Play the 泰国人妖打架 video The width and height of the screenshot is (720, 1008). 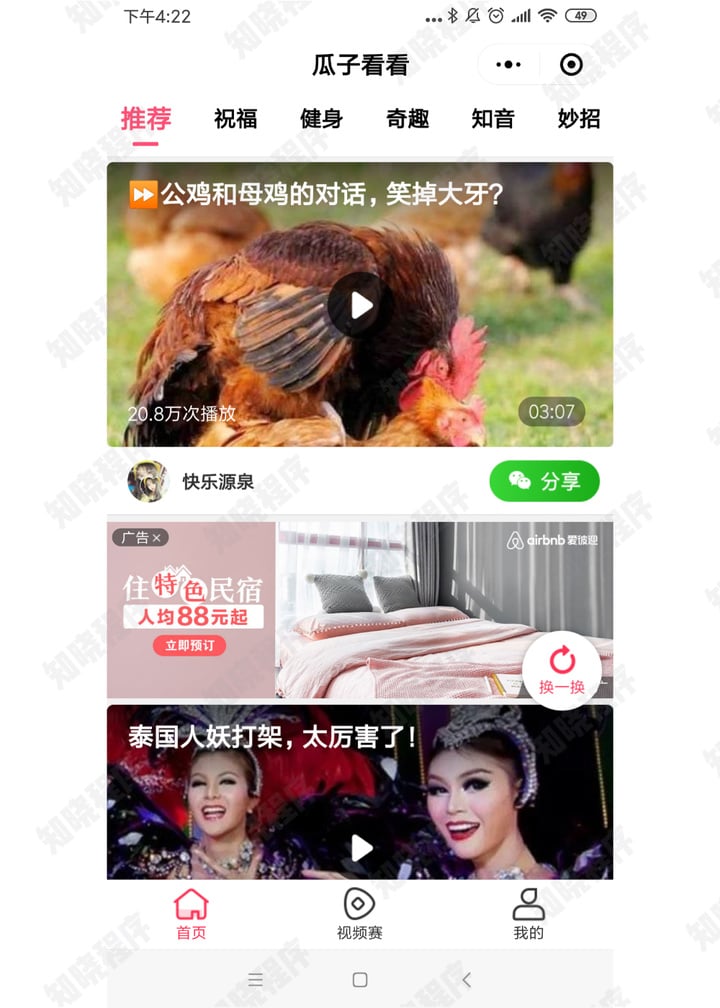[x=360, y=848]
